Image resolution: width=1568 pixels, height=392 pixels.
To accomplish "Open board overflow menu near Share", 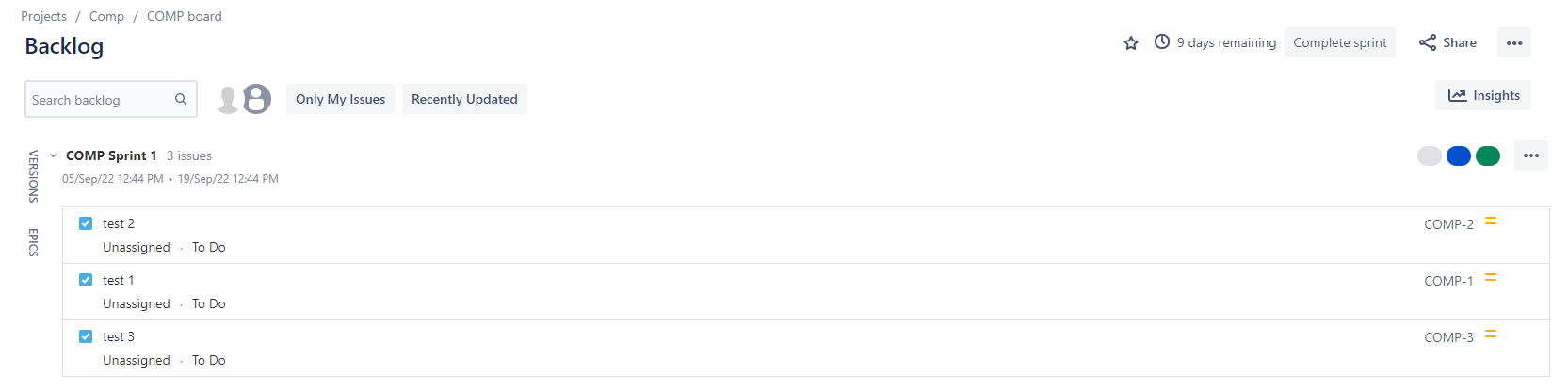I will click(x=1514, y=42).
